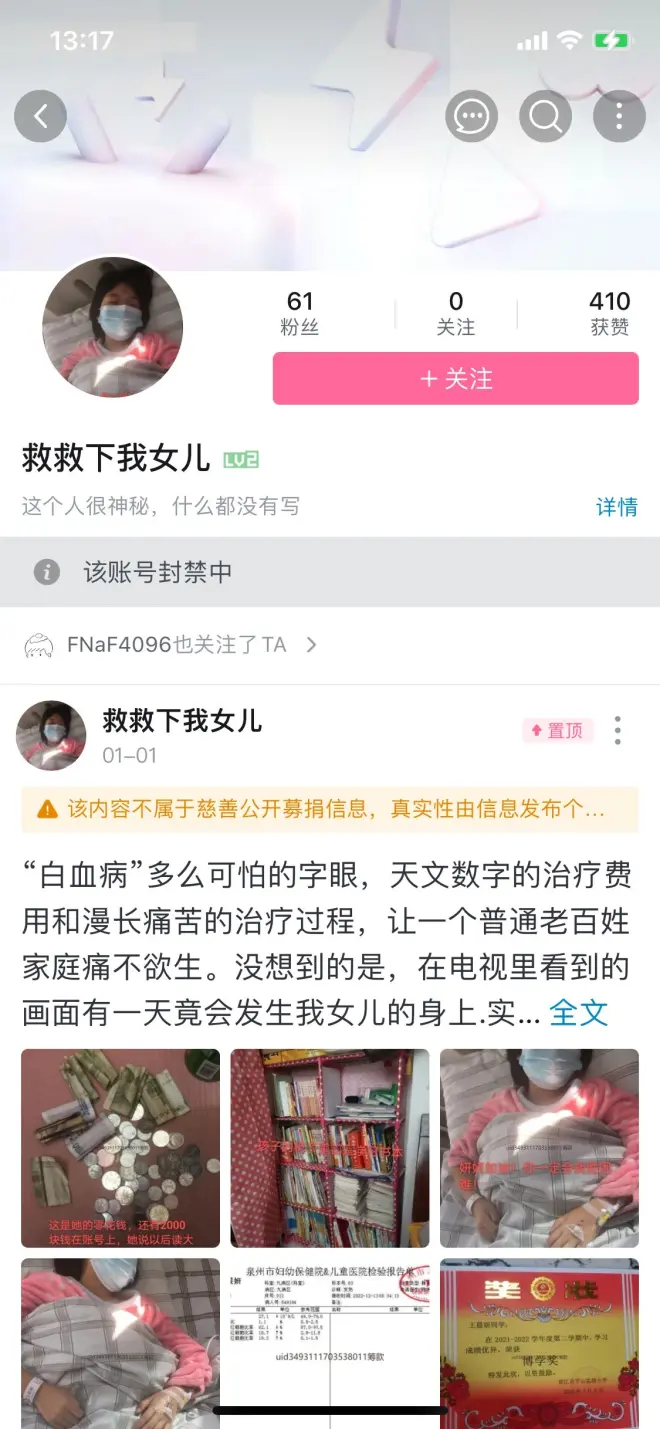
Task: Open the 获赞 likes count
Action: coord(609,313)
